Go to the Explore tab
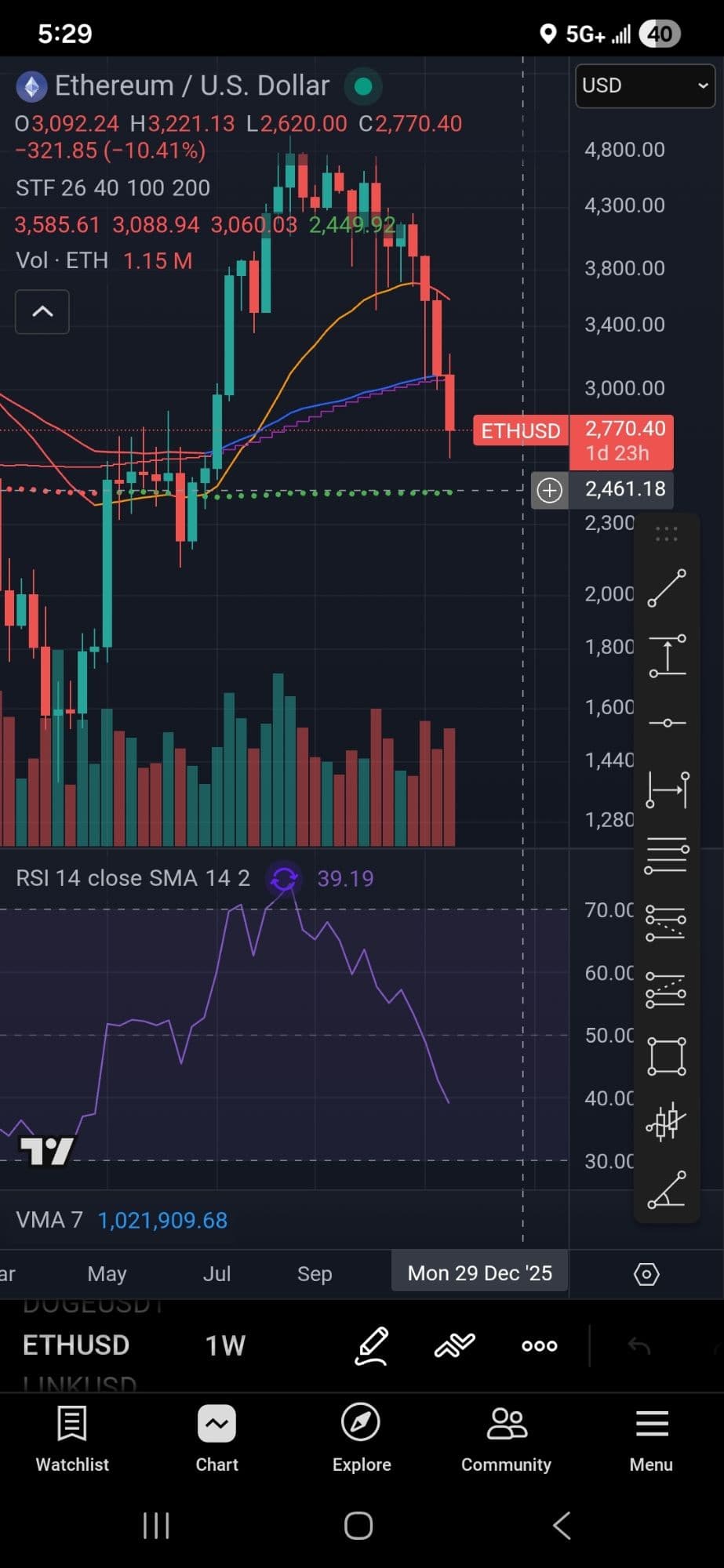This screenshot has width=724, height=1568. (362, 1439)
